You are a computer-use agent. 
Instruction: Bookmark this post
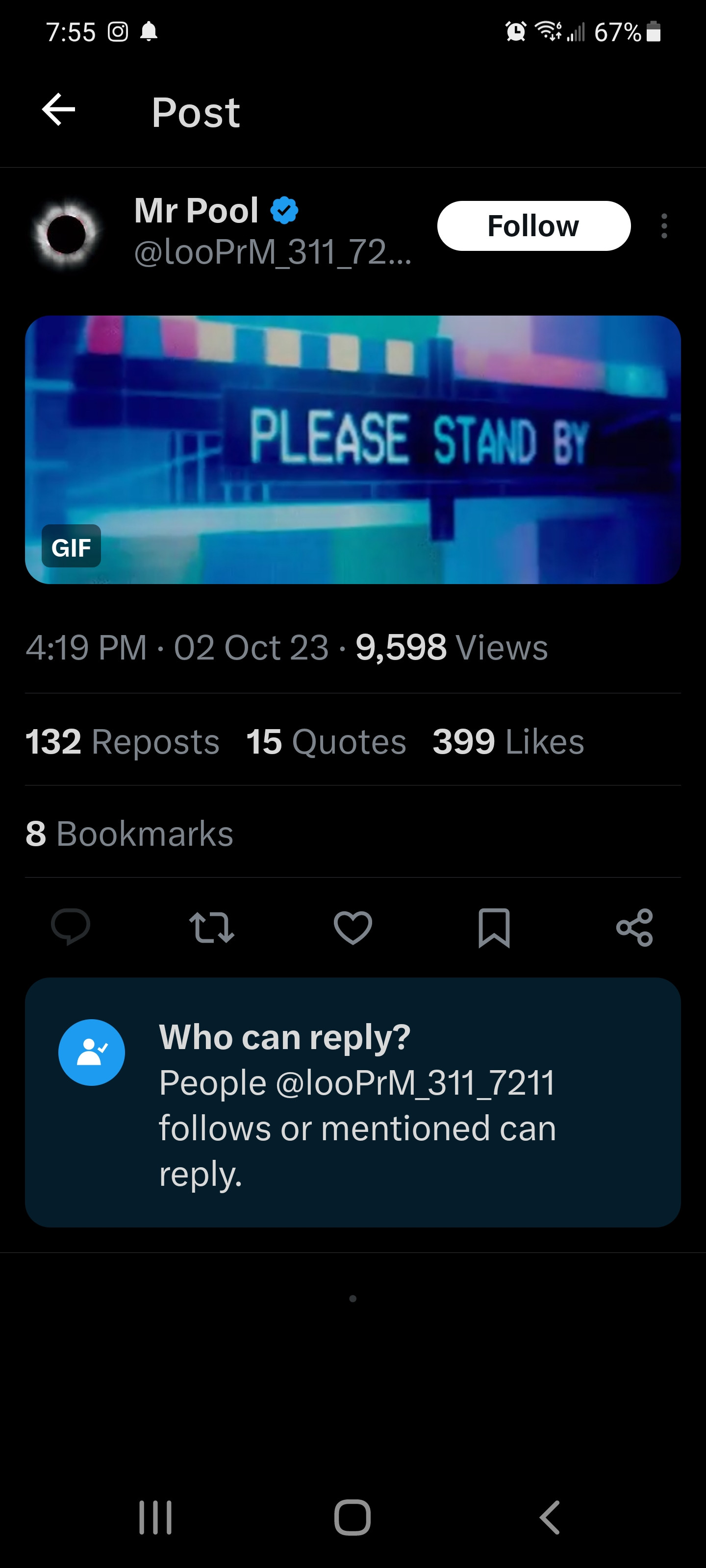pyautogui.click(x=493, y=927)
